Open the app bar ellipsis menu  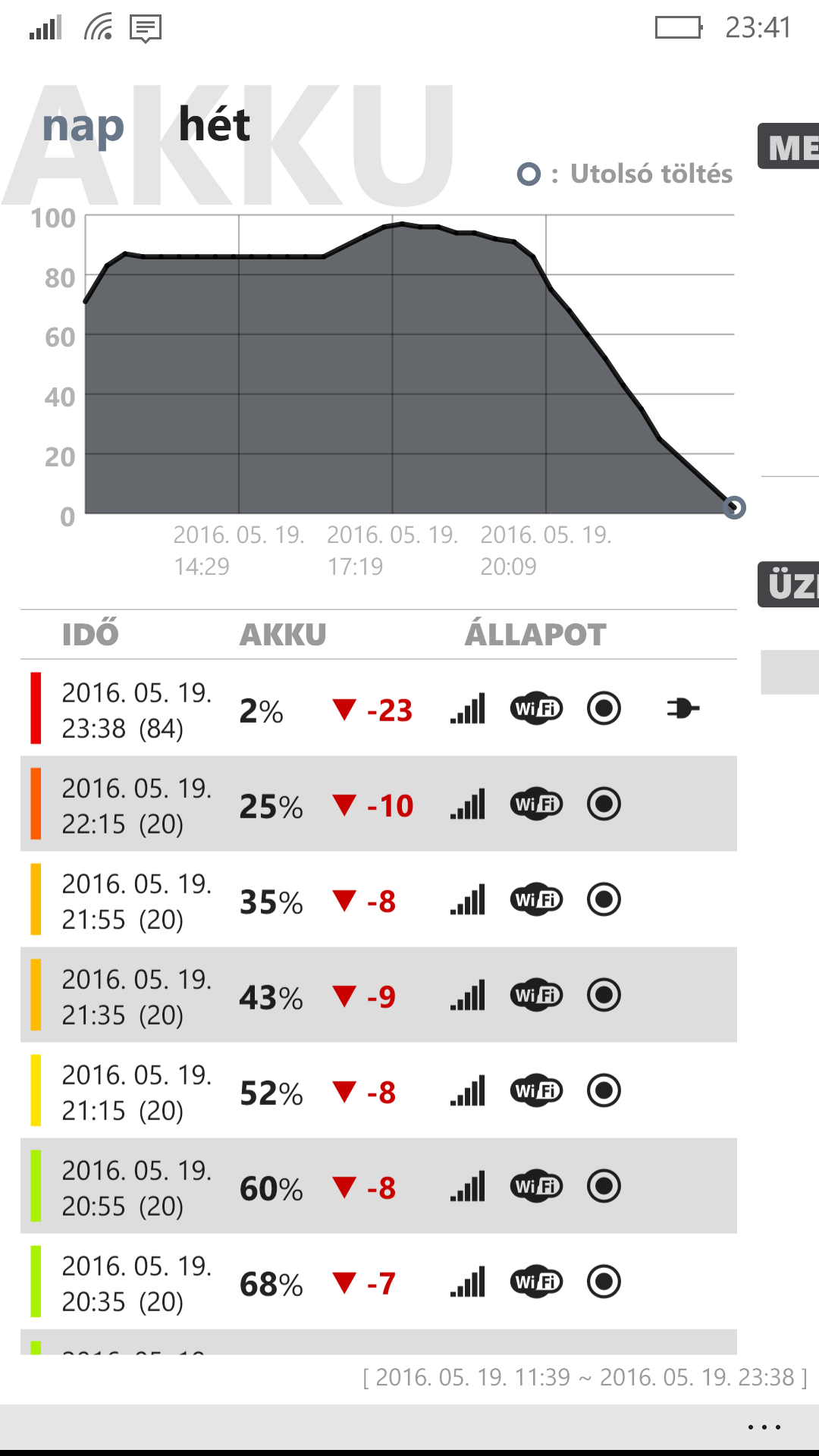[764, 1427]
